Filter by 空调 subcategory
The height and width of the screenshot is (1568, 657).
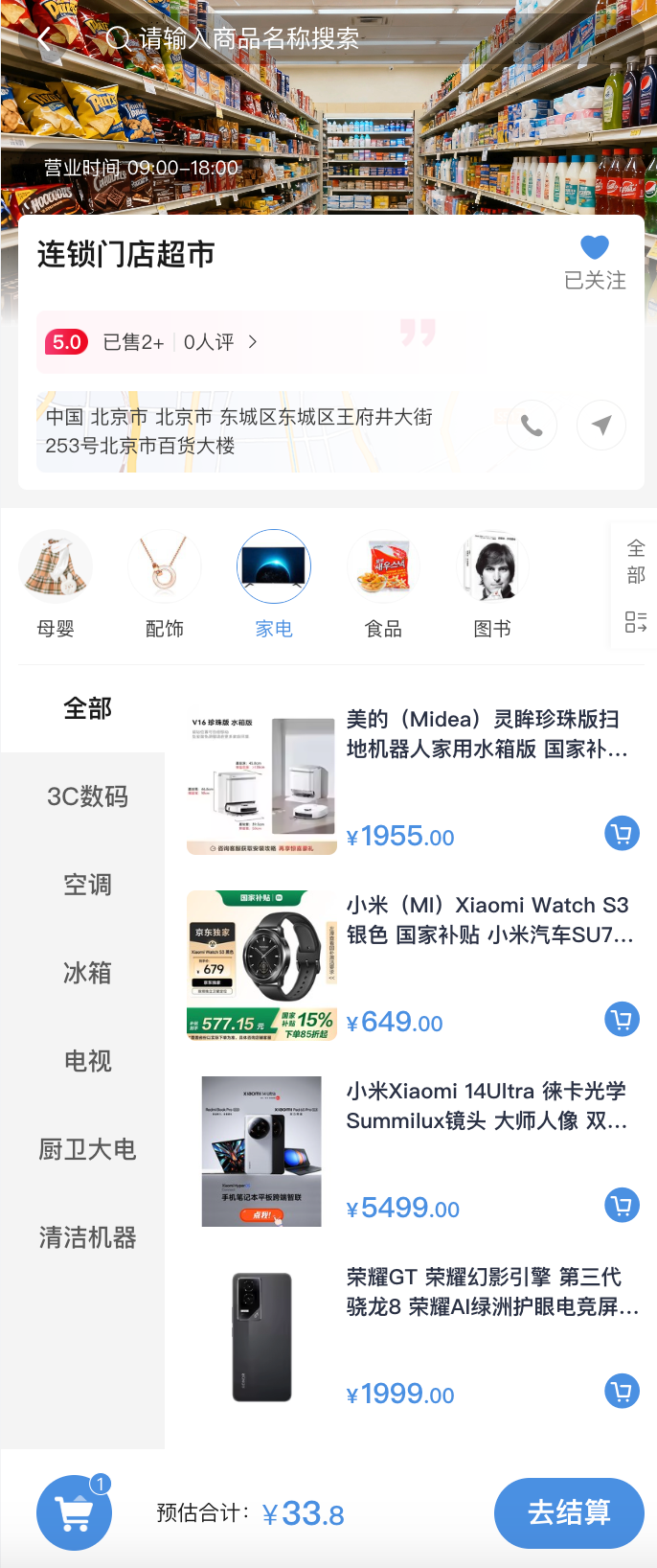(87, 885)
